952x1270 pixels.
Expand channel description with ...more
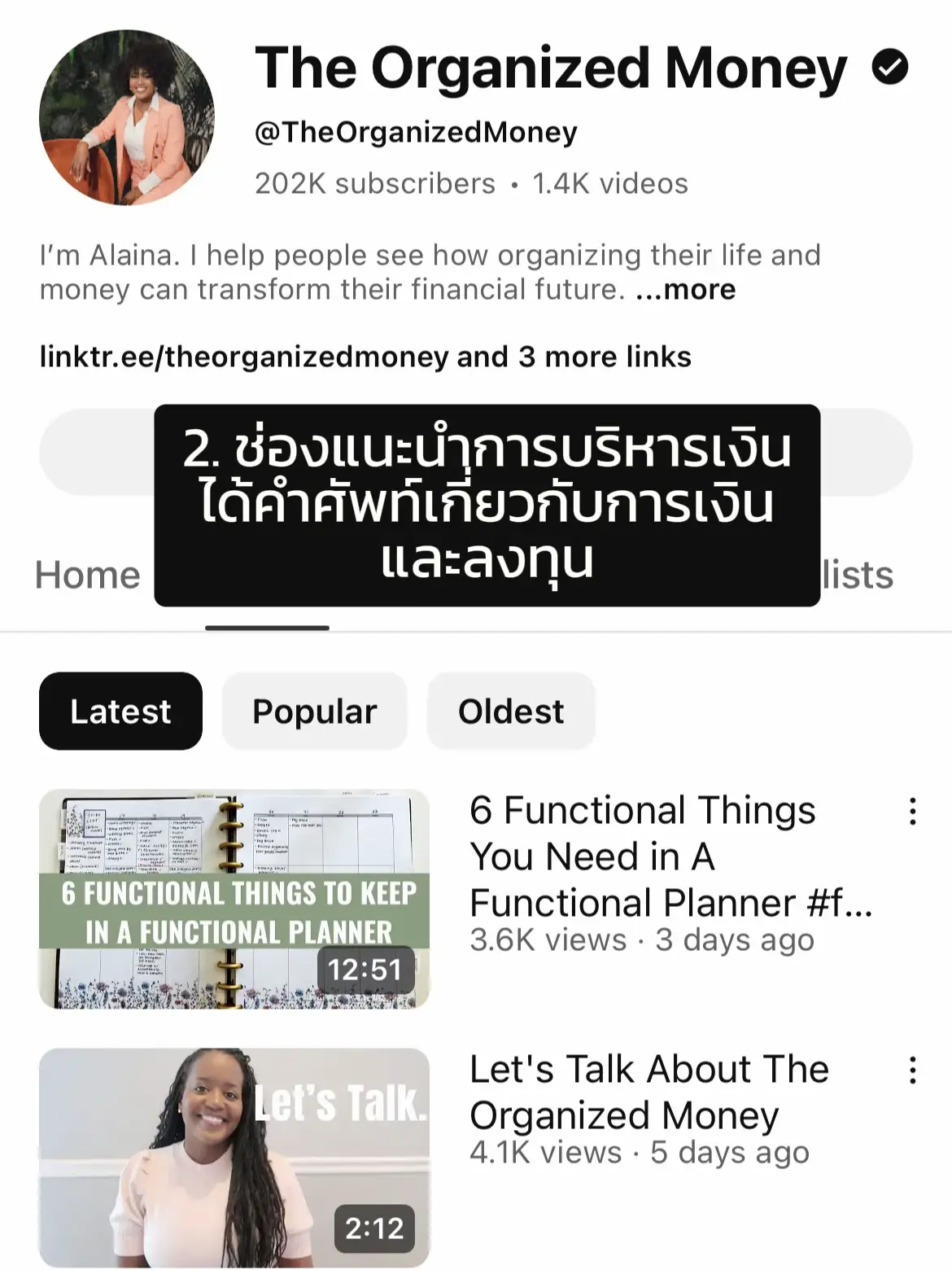[685, 290]
